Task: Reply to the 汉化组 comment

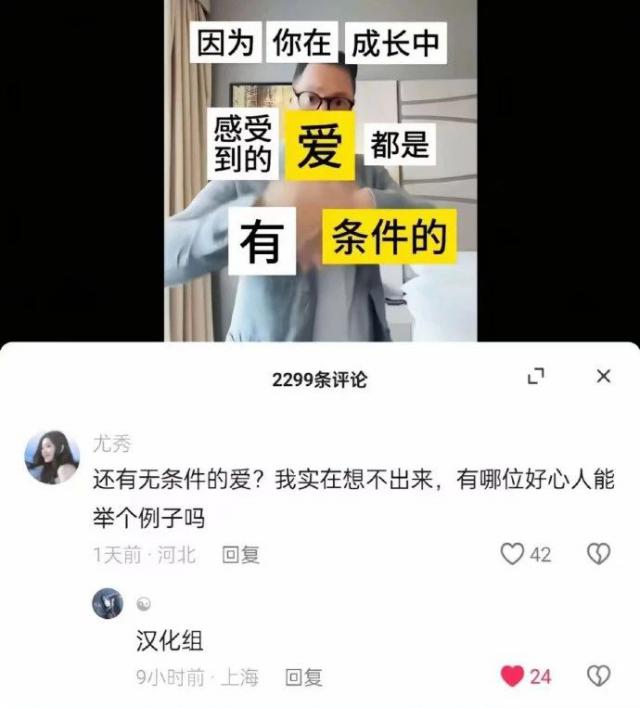Action: (x=303, y=677)
